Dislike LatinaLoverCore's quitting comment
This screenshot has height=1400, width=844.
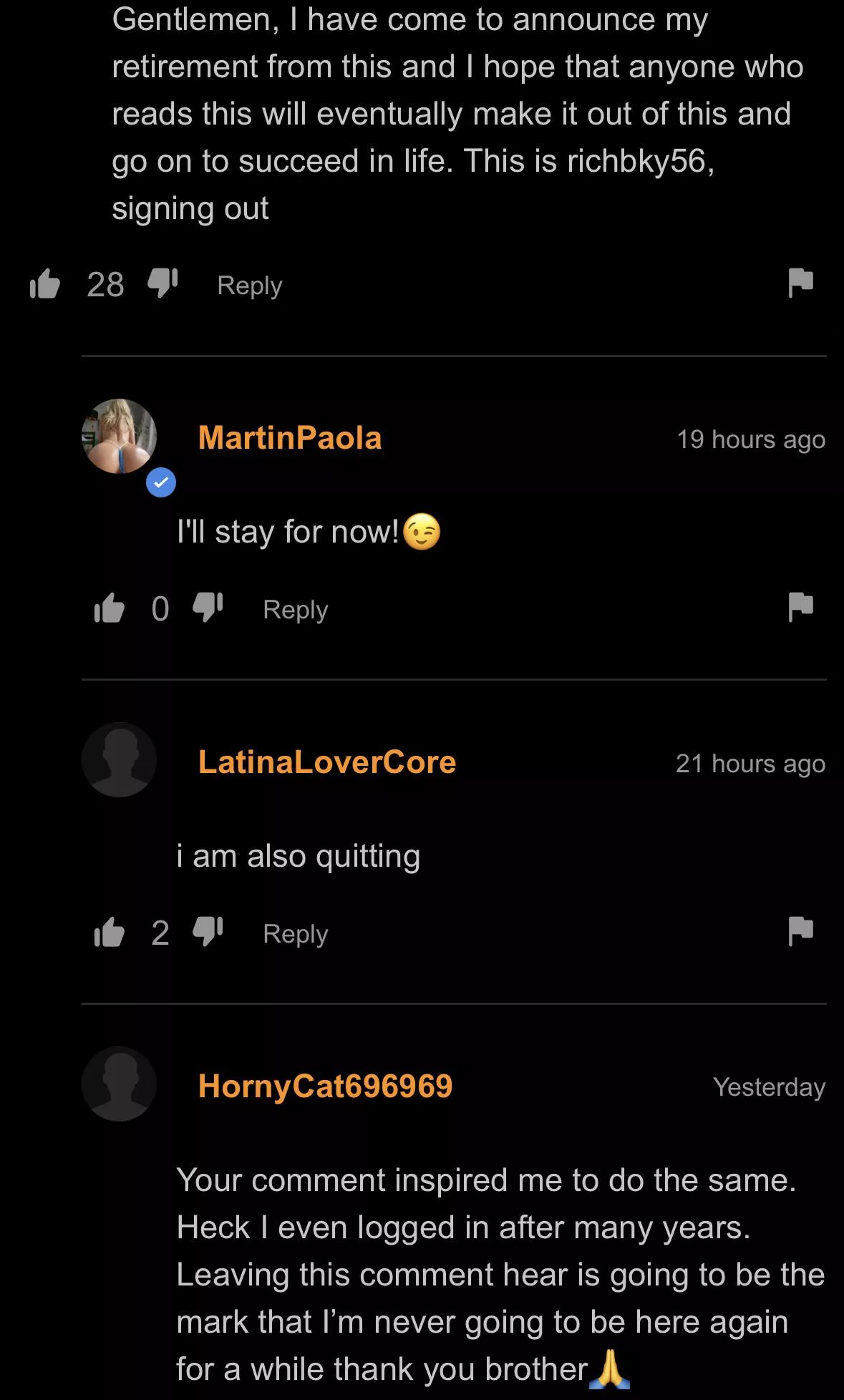pyautogui.click(x=208, y=932)
